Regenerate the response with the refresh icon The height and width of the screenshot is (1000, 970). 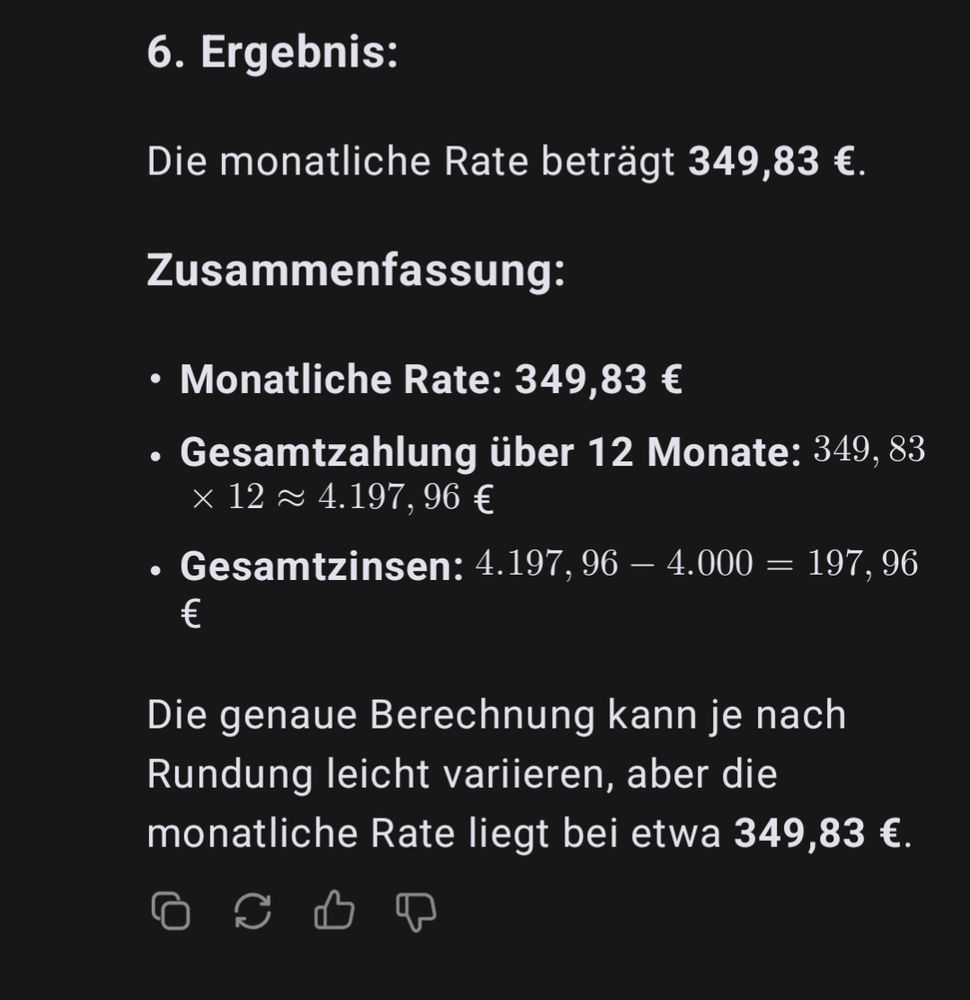click(252, 910)
